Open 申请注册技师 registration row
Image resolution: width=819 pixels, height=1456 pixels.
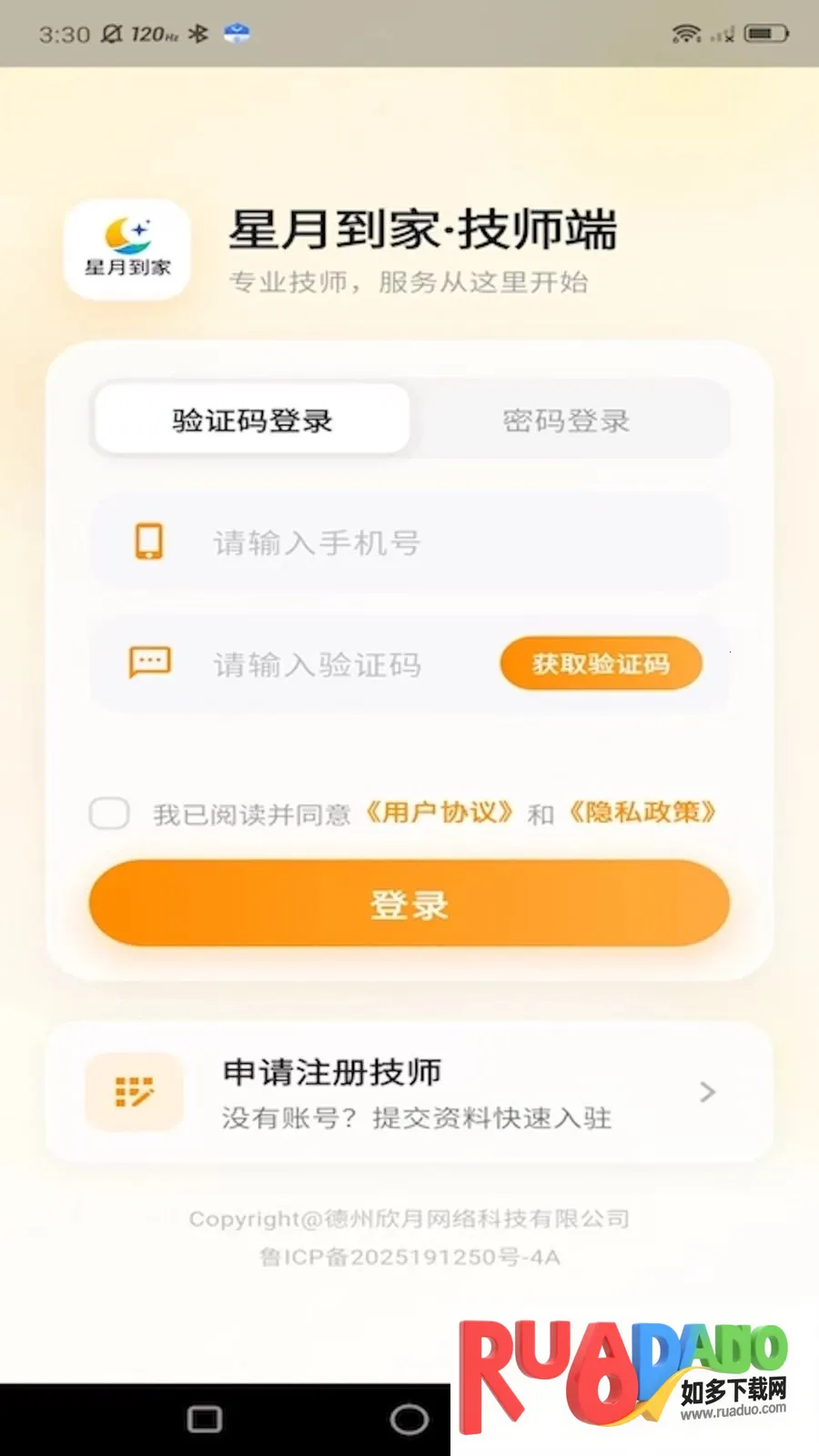point(409,1092)
